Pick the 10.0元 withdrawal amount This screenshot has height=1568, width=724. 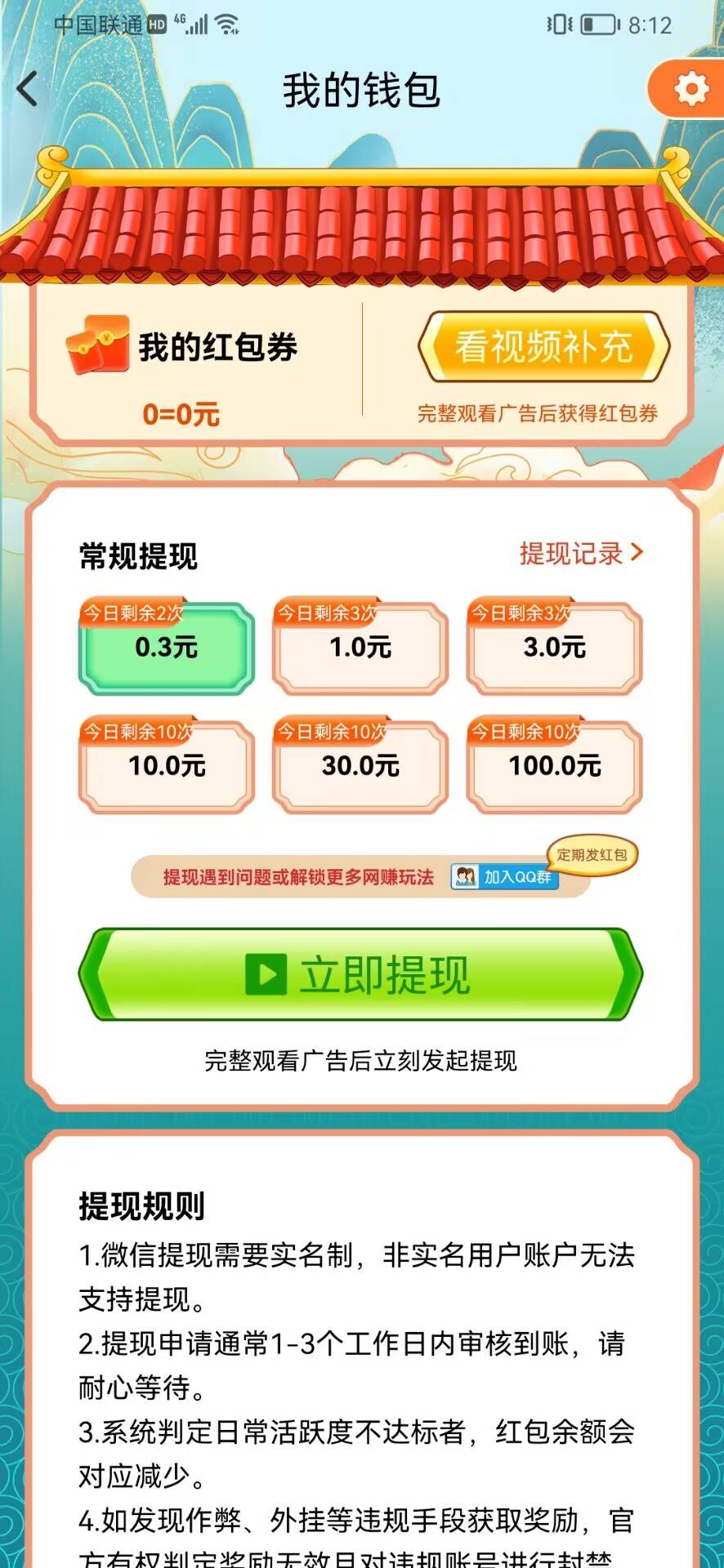[165, 765]
